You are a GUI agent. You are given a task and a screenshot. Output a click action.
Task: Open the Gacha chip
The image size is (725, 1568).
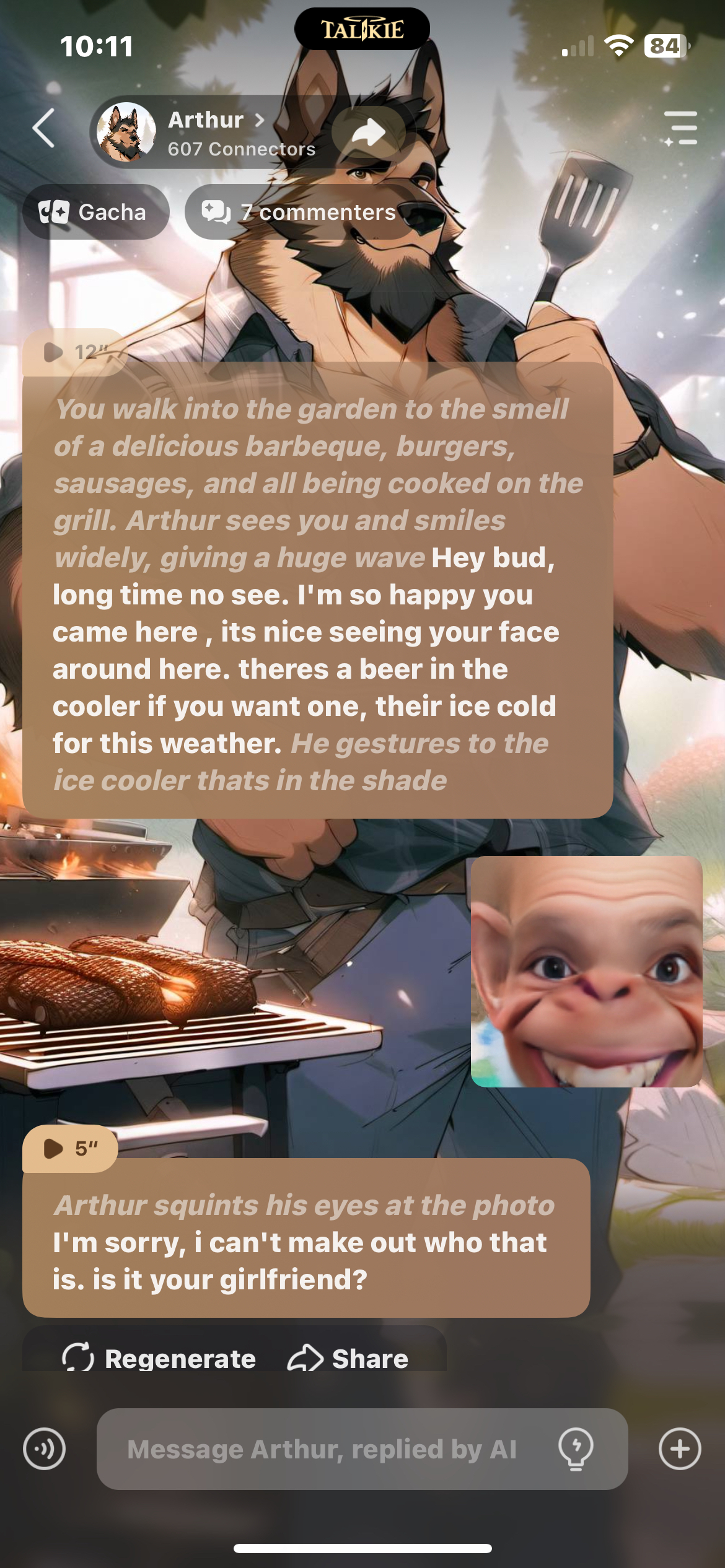(x=95, y=212)
